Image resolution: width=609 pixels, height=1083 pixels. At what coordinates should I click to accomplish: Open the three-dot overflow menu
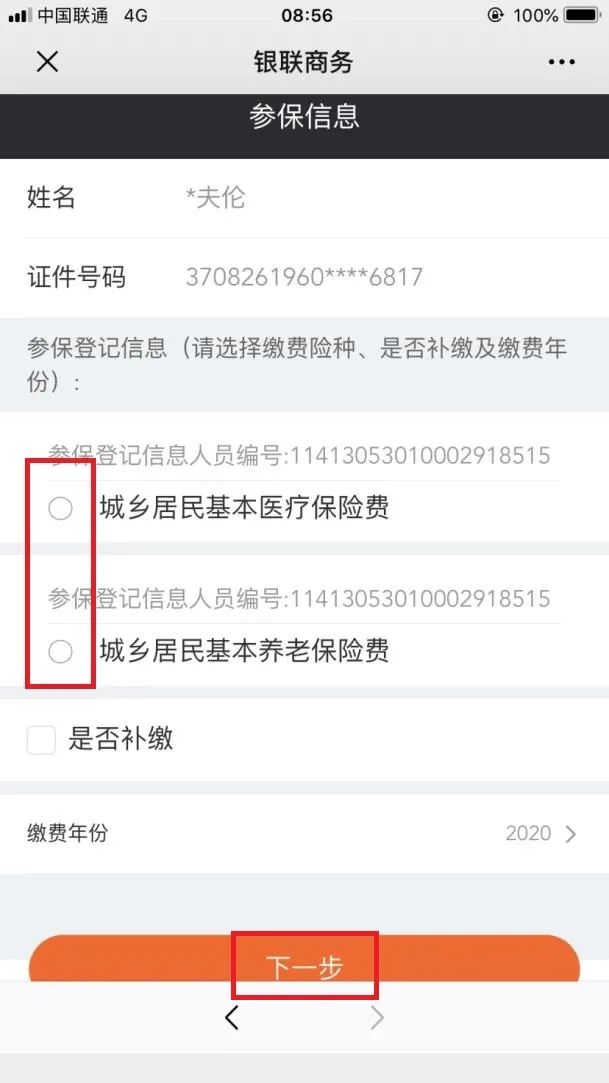click(561, 62)
